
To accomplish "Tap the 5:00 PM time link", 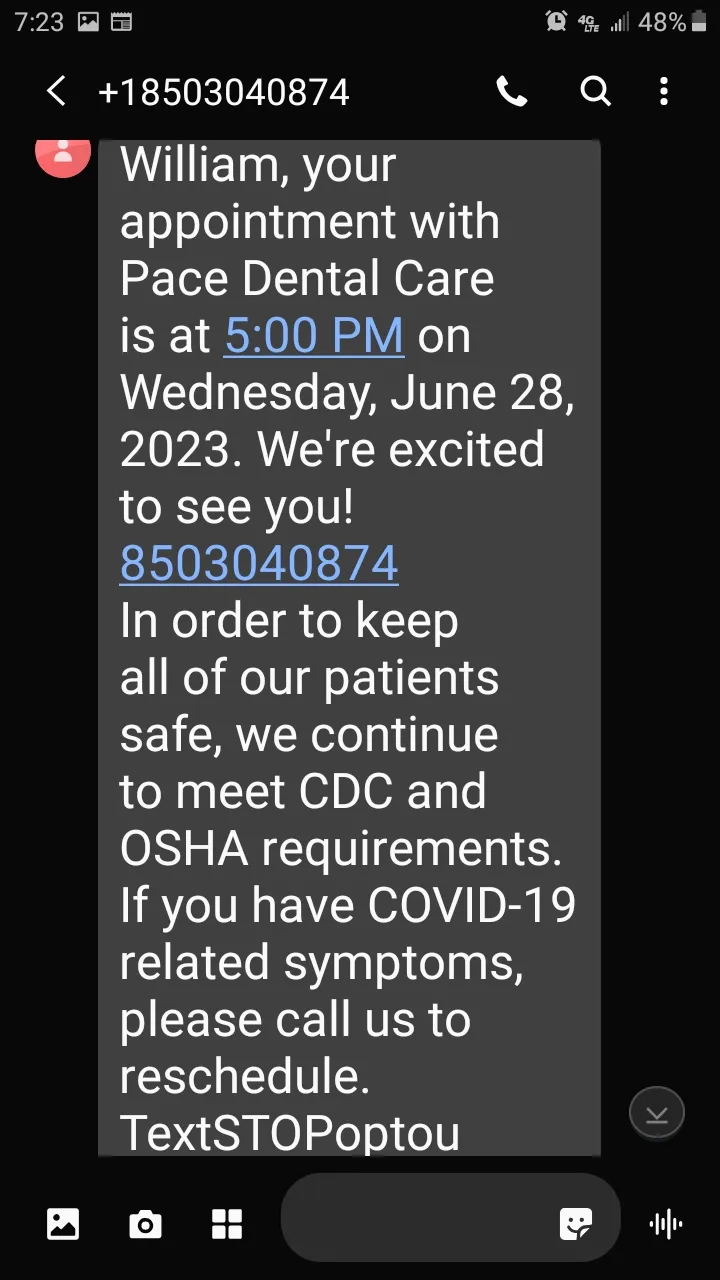I will point(314,336).
